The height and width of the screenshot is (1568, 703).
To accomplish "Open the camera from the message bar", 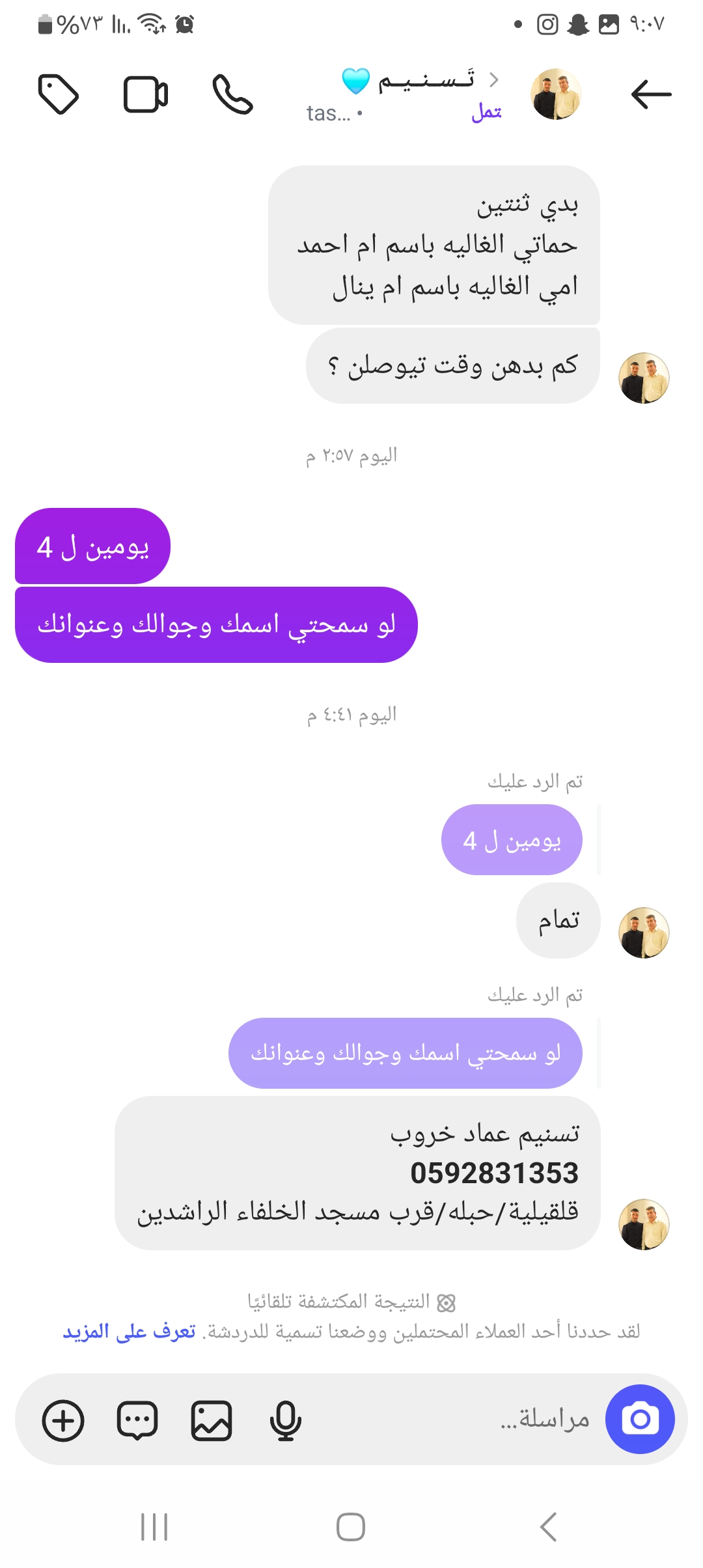I will 640,1419.
